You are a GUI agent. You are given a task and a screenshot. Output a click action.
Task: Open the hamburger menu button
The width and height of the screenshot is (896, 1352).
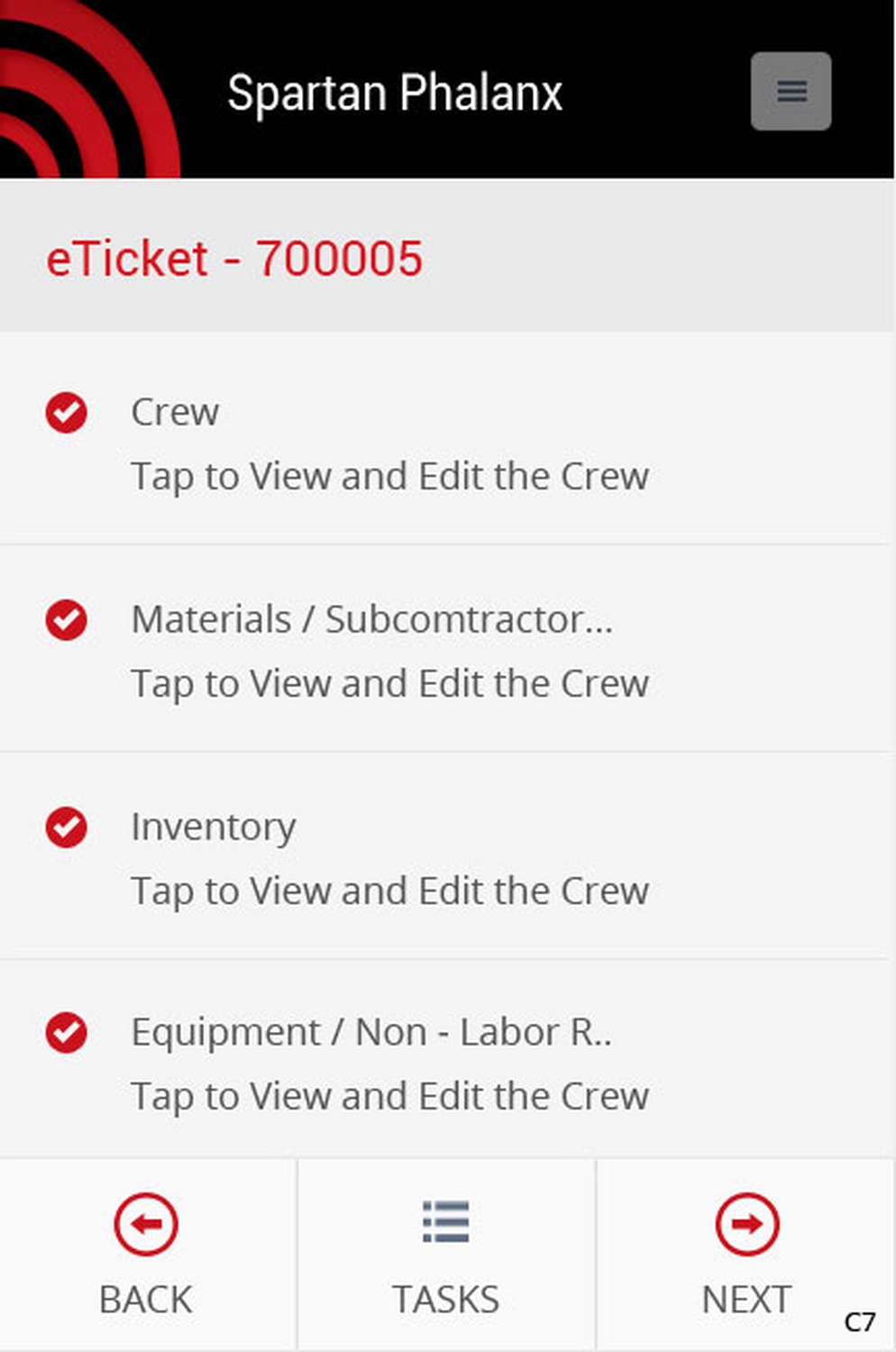pyautogui.click(x=791, y=91)
